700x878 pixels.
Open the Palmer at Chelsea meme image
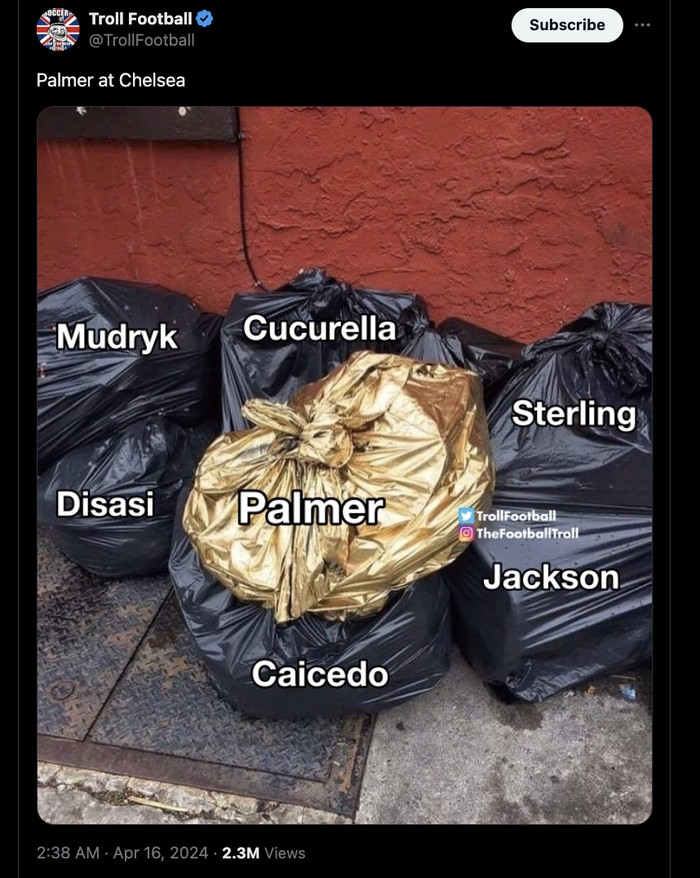point(344,464)
